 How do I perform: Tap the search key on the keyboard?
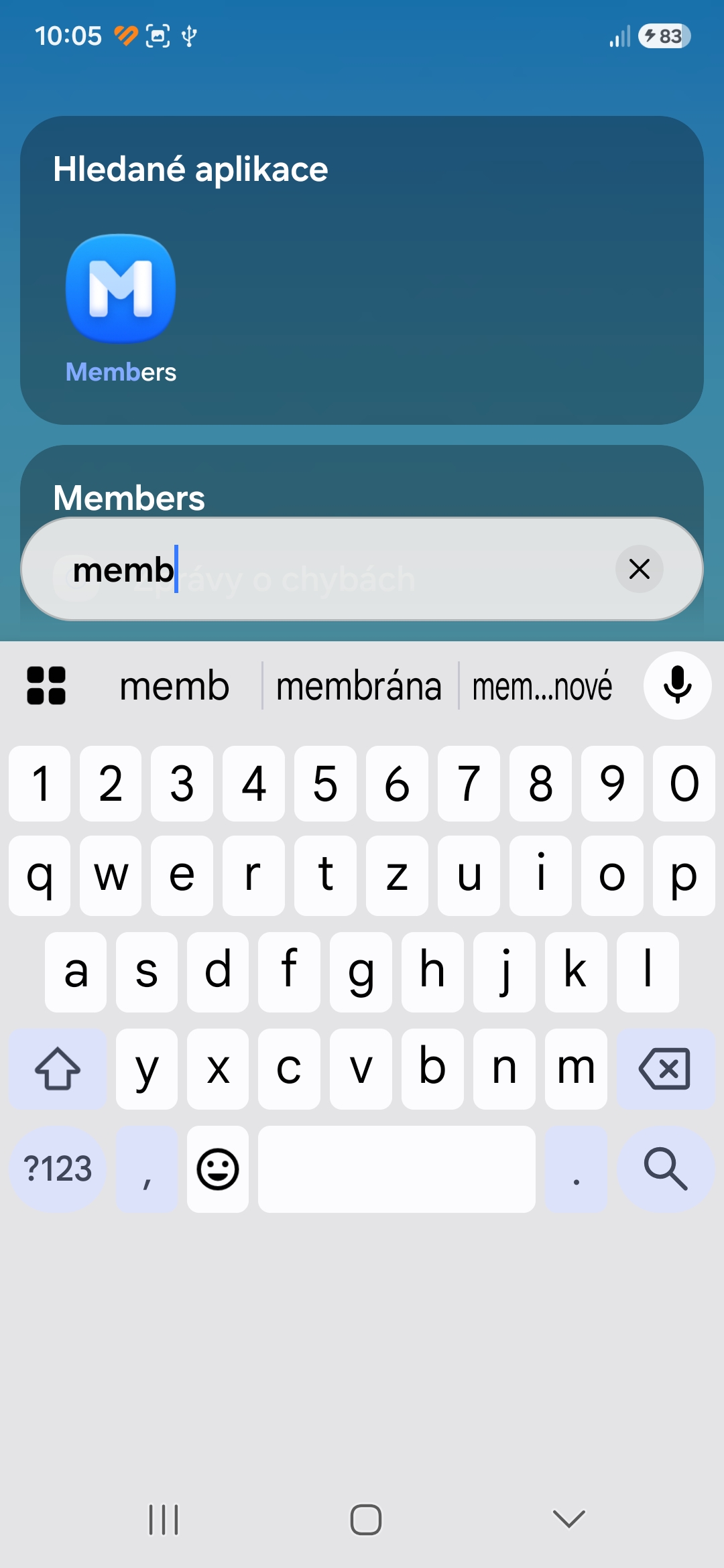[x=665, y=1169]
